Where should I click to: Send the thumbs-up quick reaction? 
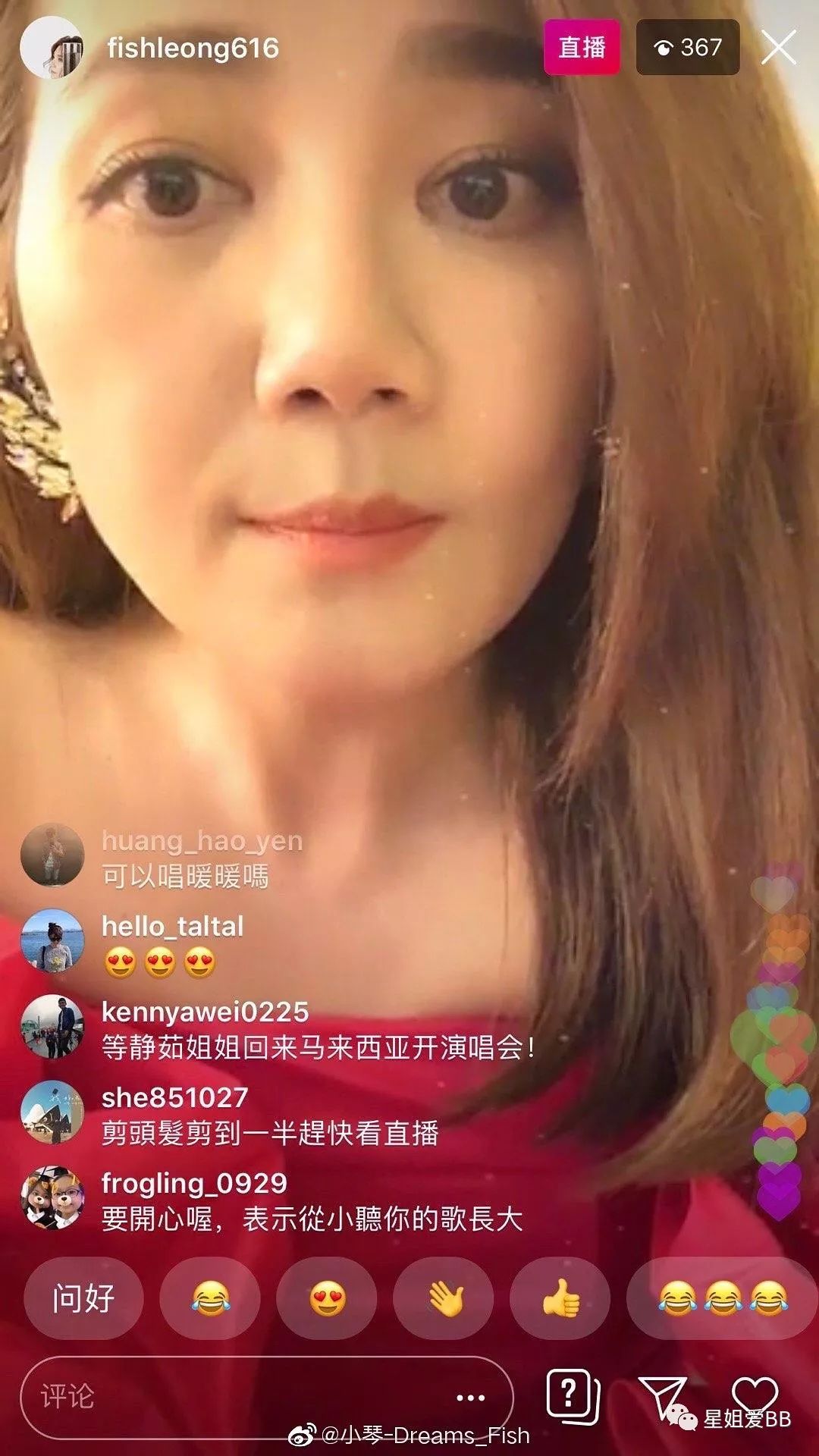(x=560, y=1298)
